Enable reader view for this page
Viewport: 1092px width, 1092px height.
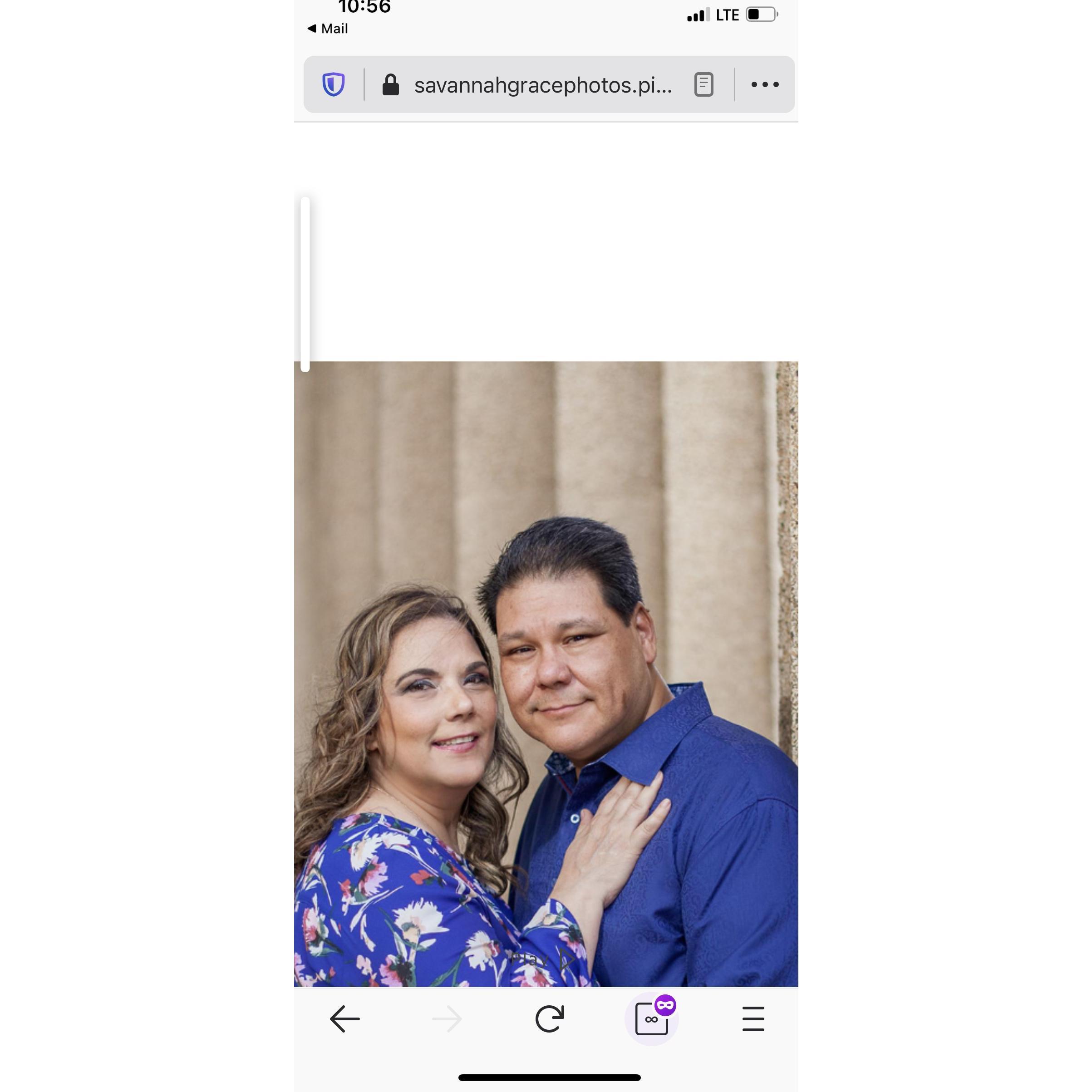703,85
